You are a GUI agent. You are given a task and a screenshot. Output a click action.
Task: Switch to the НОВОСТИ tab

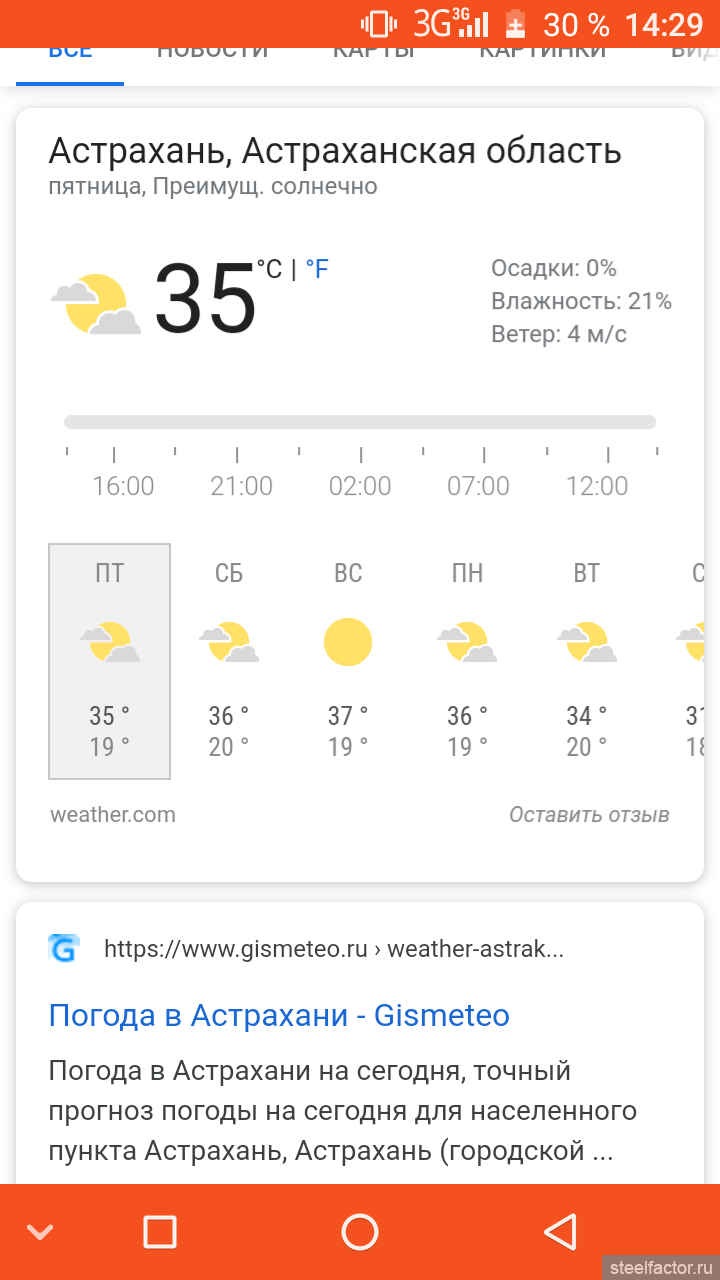(x=212, y=57)
